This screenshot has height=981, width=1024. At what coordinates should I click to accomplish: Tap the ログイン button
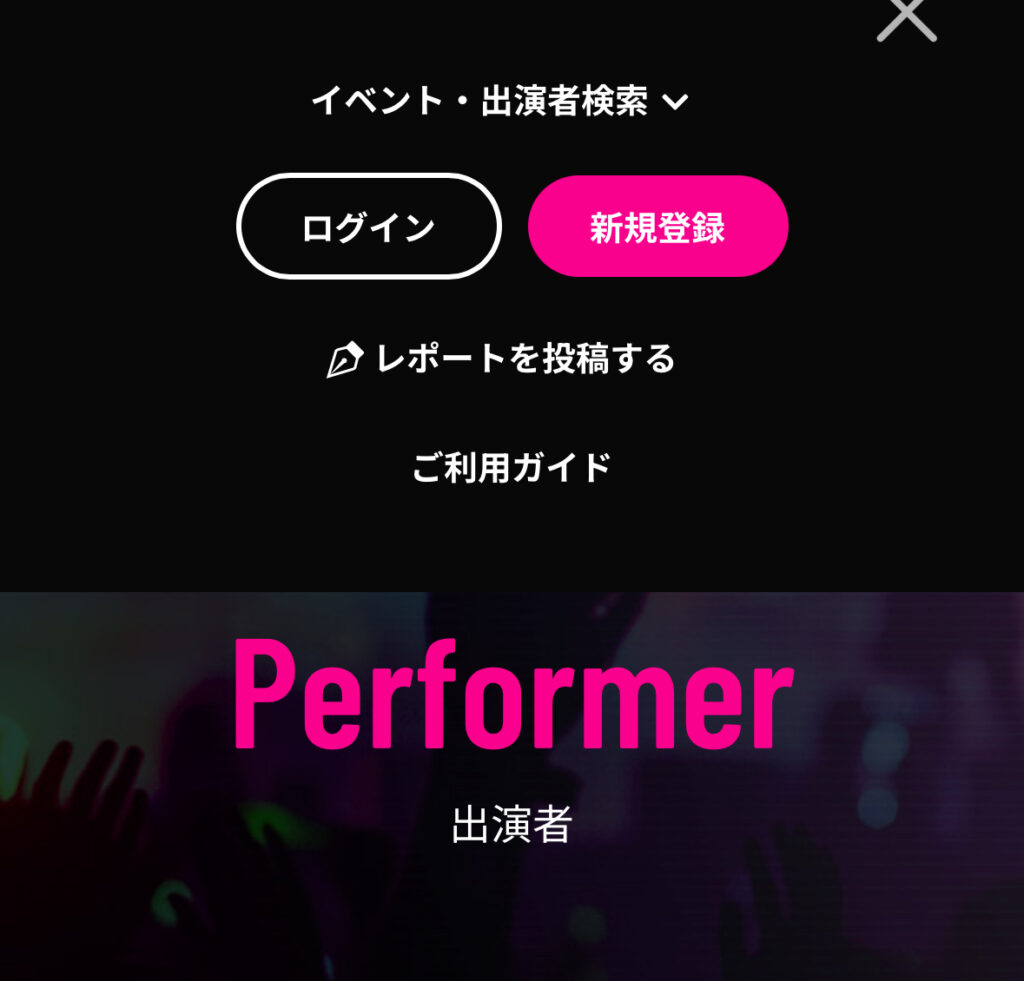click(x=368, y=227)
